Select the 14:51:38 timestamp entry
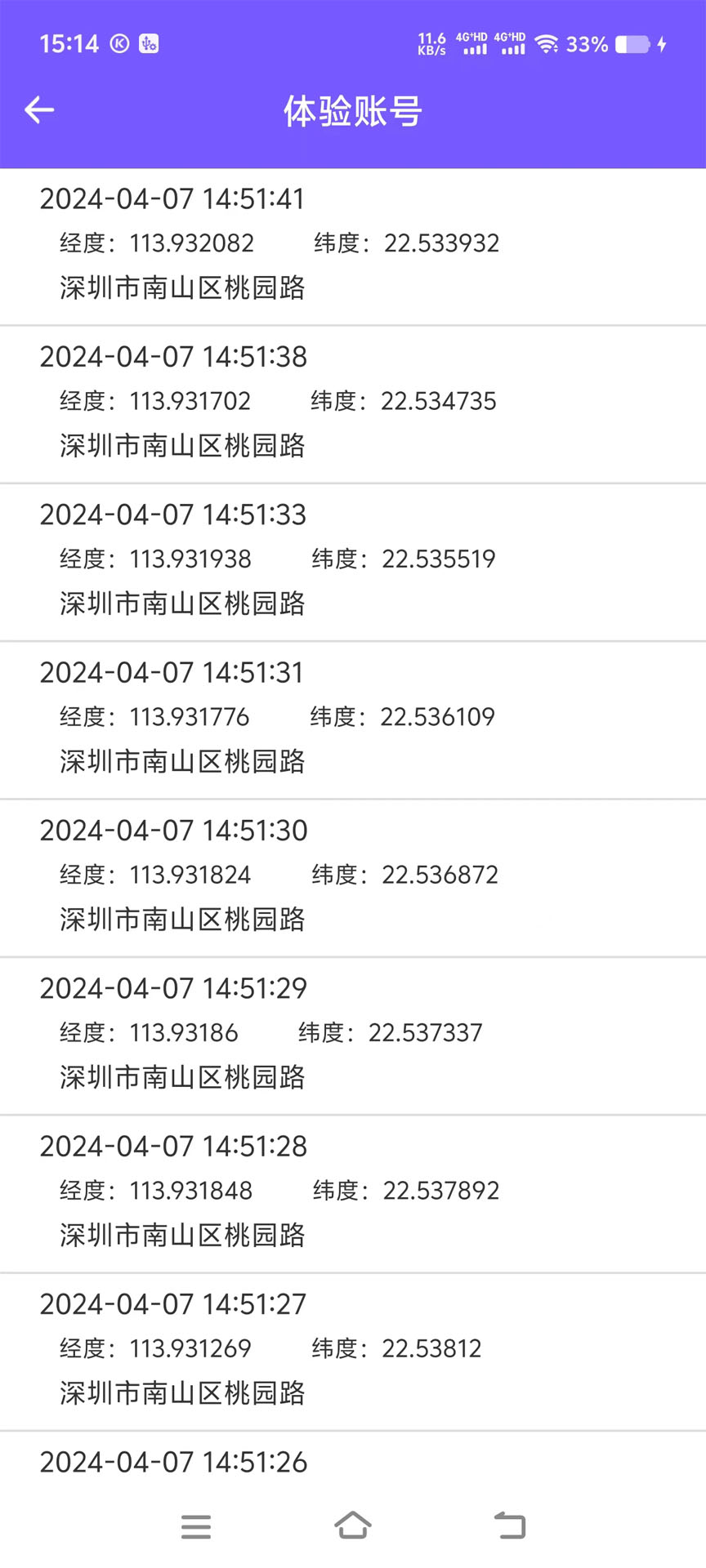 (x=173, y=357)
